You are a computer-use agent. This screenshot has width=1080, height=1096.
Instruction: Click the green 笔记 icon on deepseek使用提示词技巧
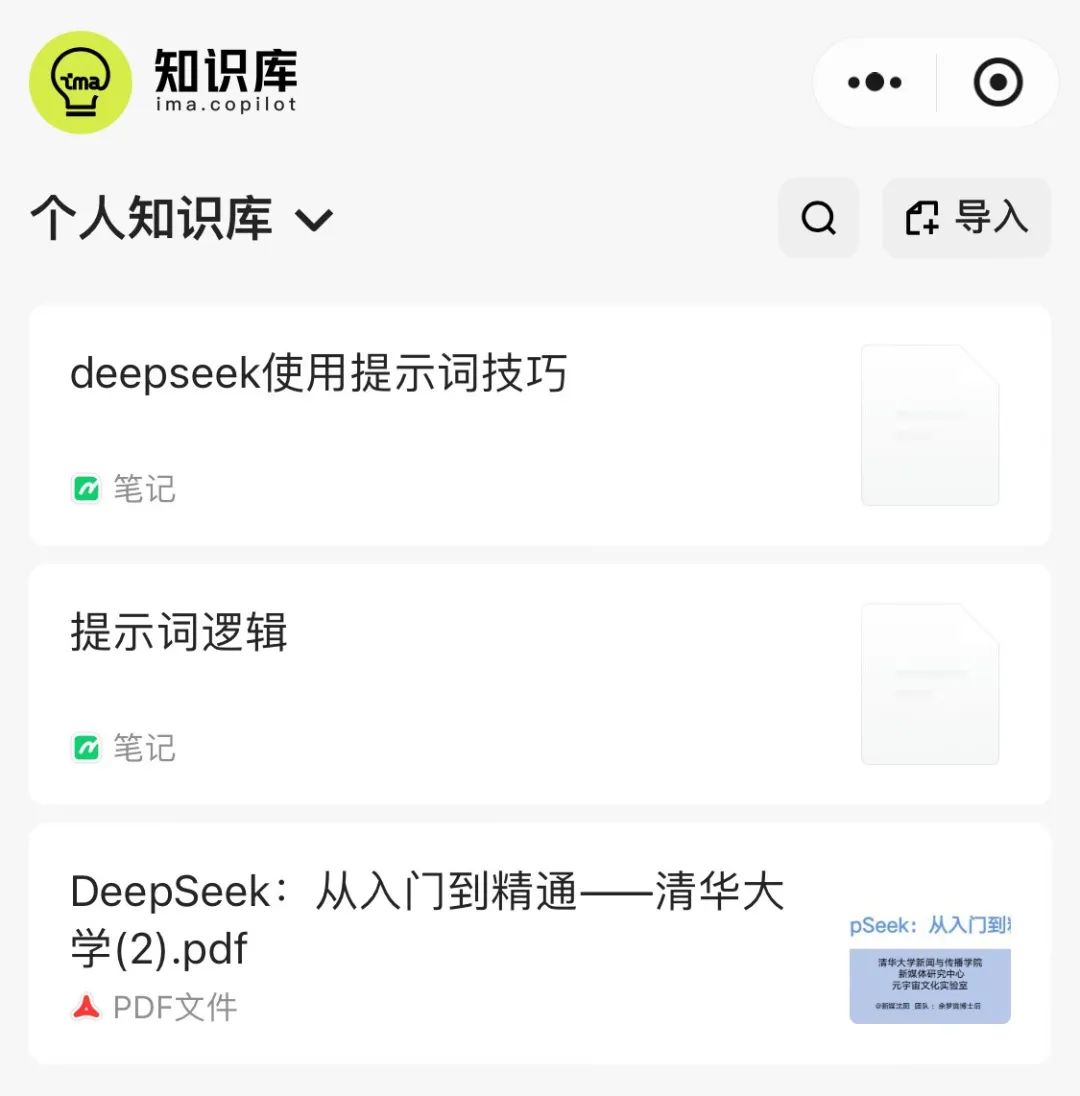pyautogui.click(x=88, y=488)
